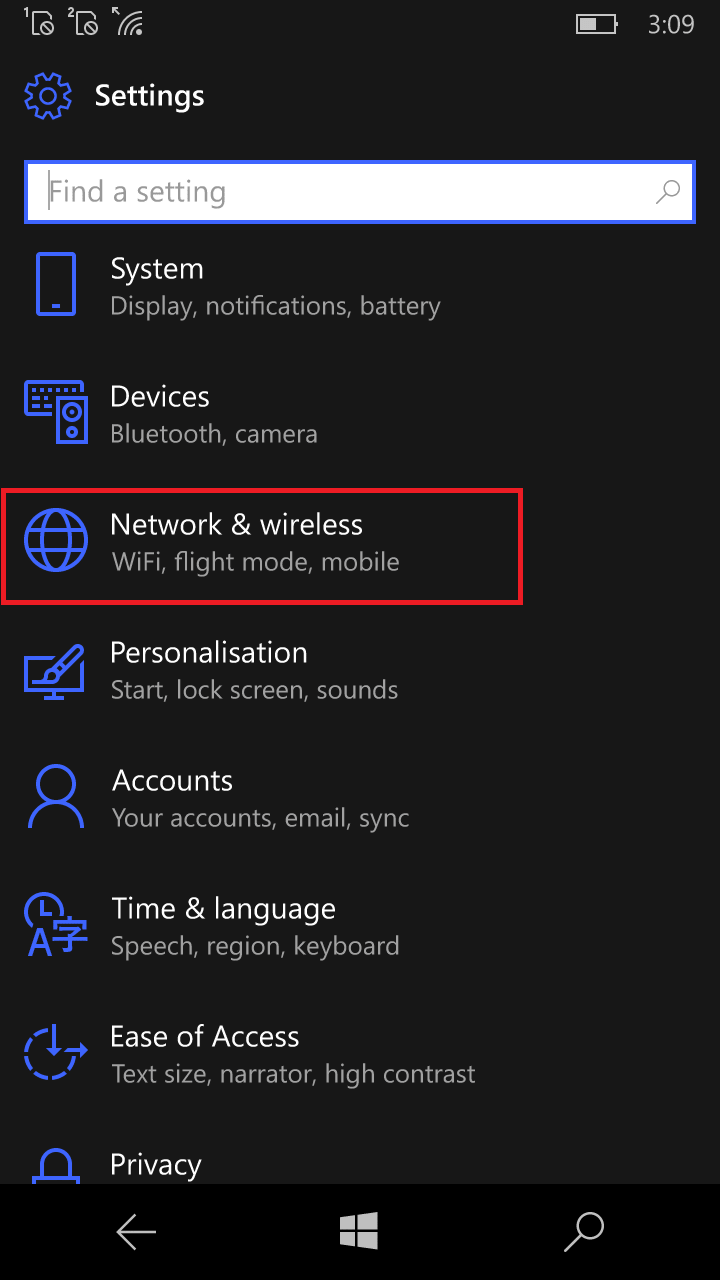Open Ease of Access settings
Viewport: 720px width, 1280px height.
click(360, 1054)
